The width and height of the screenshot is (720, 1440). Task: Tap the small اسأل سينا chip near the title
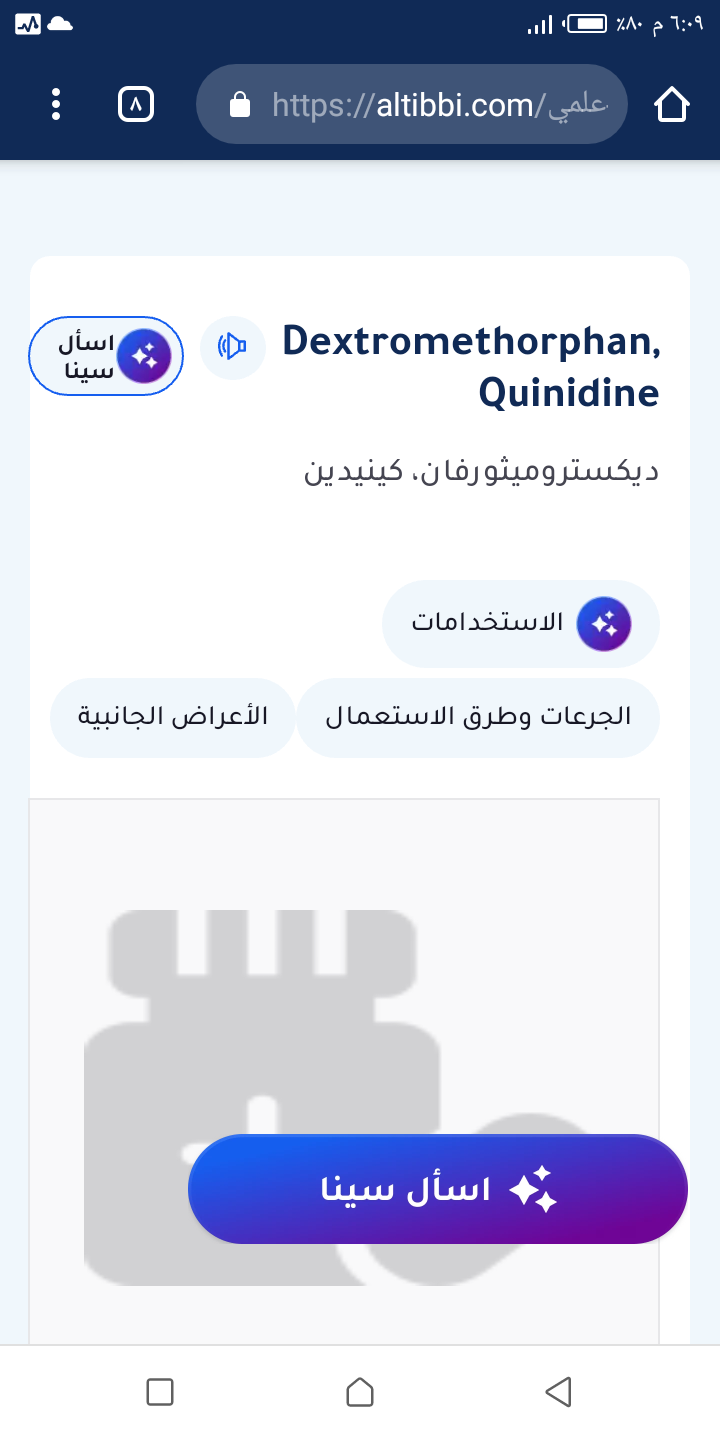(x=106, y=356)
